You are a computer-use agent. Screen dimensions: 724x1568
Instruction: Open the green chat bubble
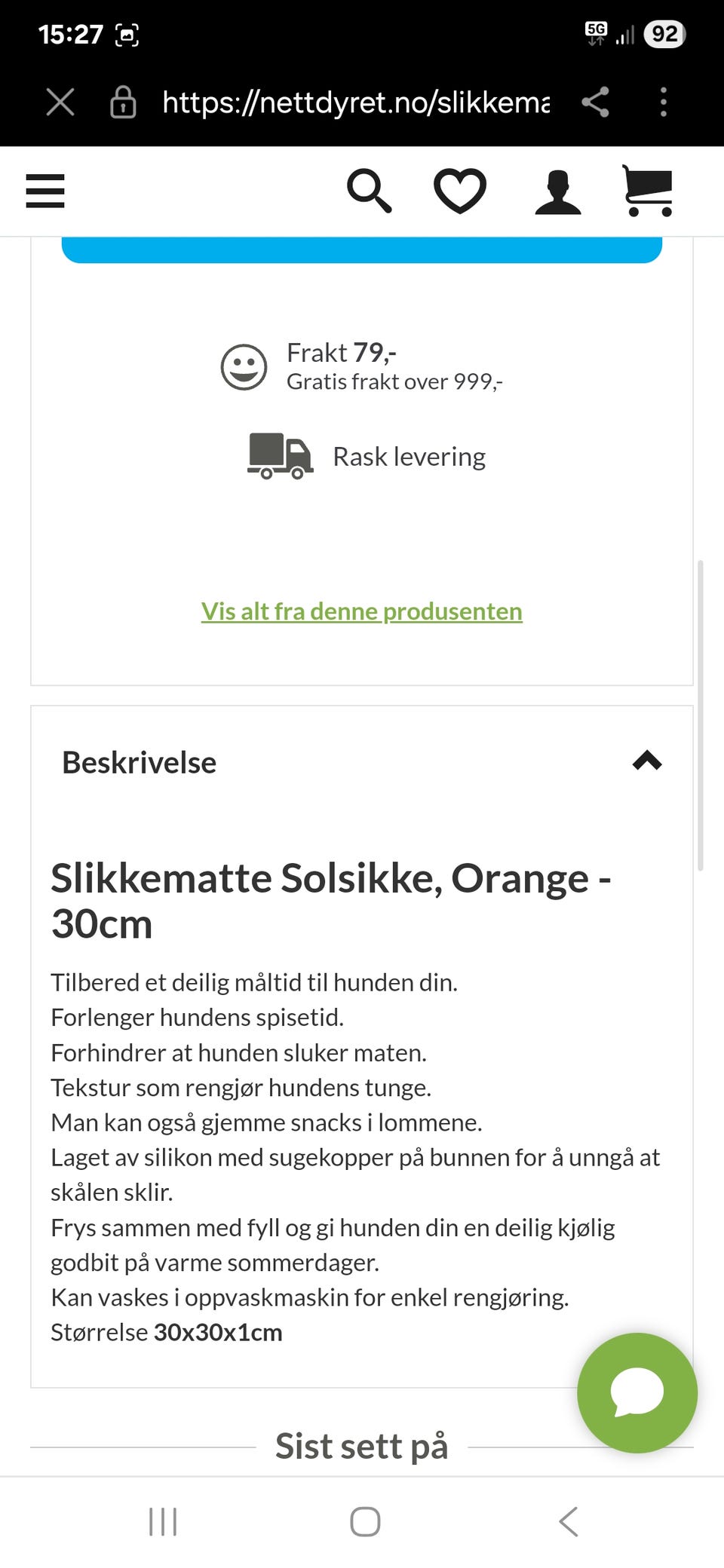637,1393
